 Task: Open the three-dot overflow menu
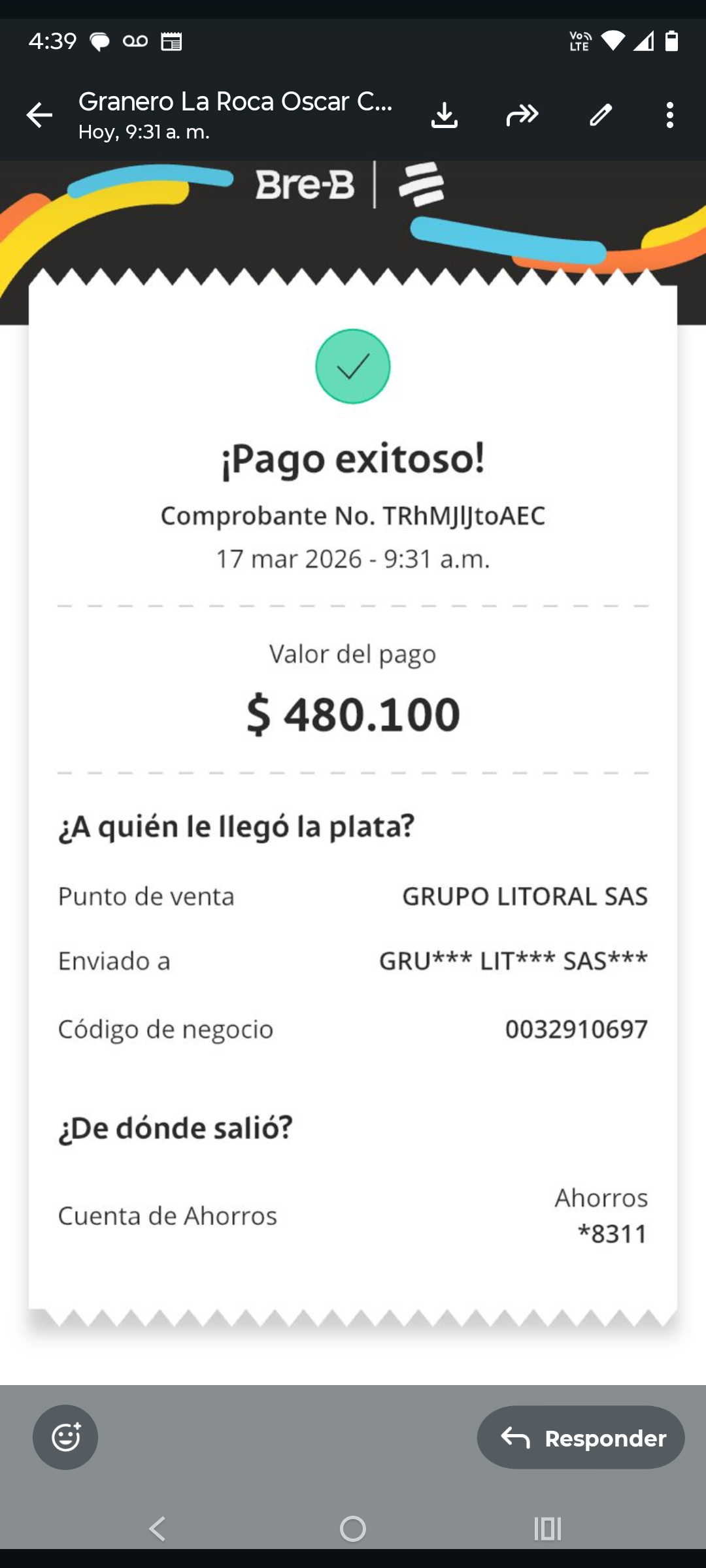pyautogui.click(x=670, y=115)
